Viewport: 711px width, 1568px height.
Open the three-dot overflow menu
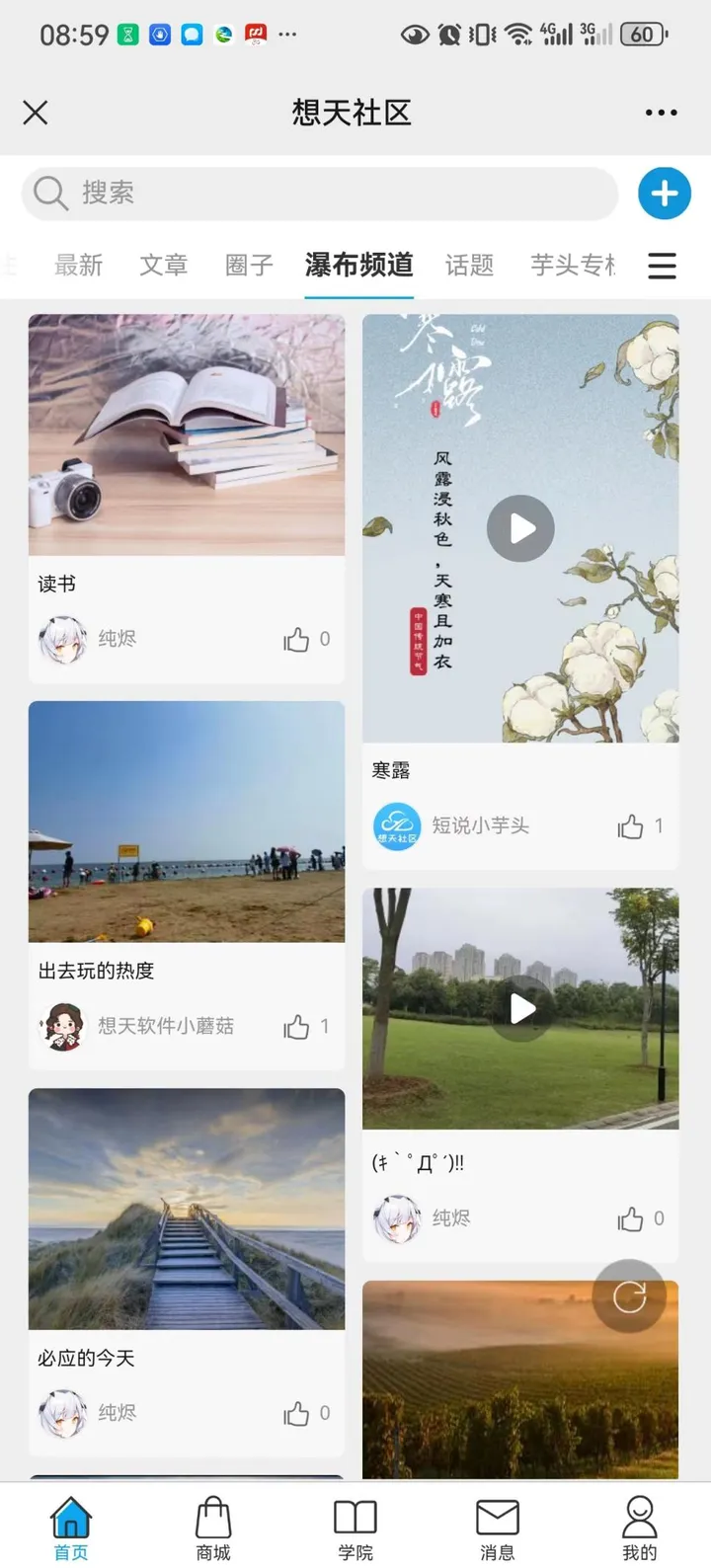661,113
